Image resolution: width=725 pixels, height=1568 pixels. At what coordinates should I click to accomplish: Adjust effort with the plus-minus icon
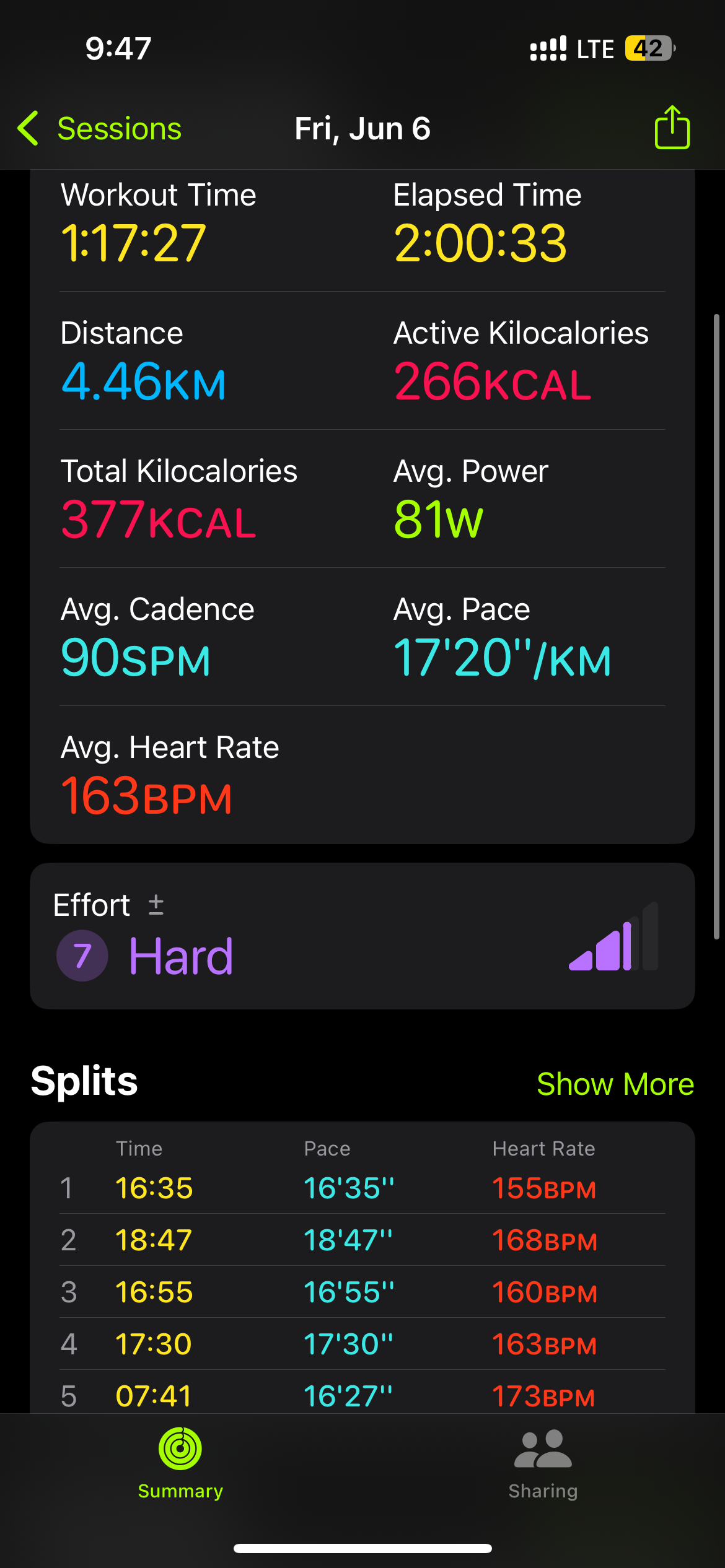point(156,905)
